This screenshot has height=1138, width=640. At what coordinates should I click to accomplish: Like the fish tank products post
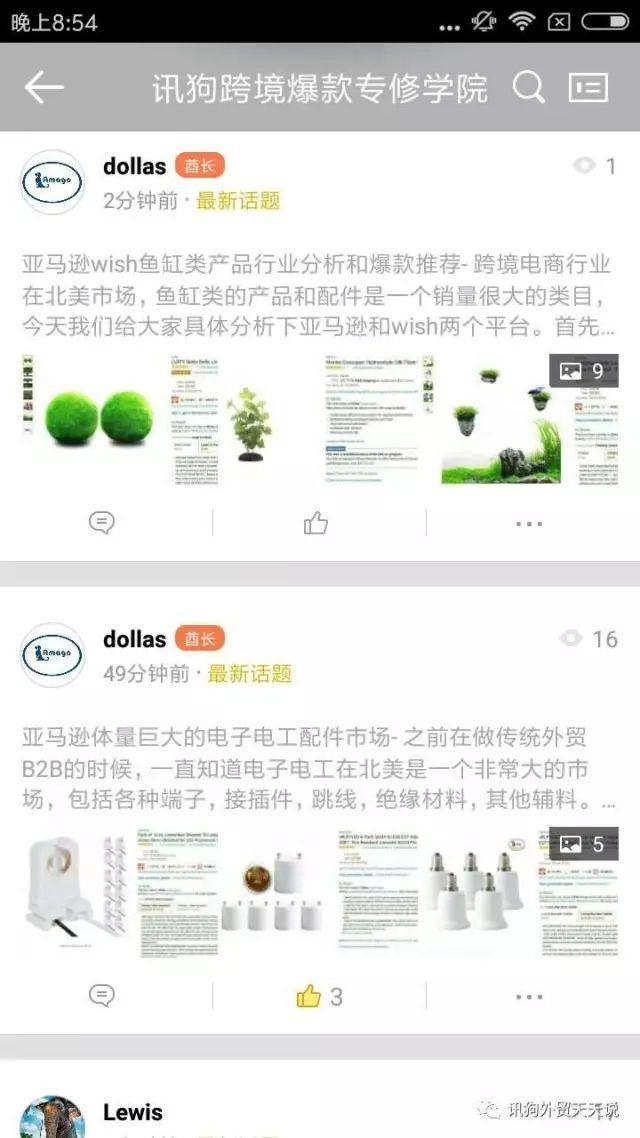[x=316, y=523]
